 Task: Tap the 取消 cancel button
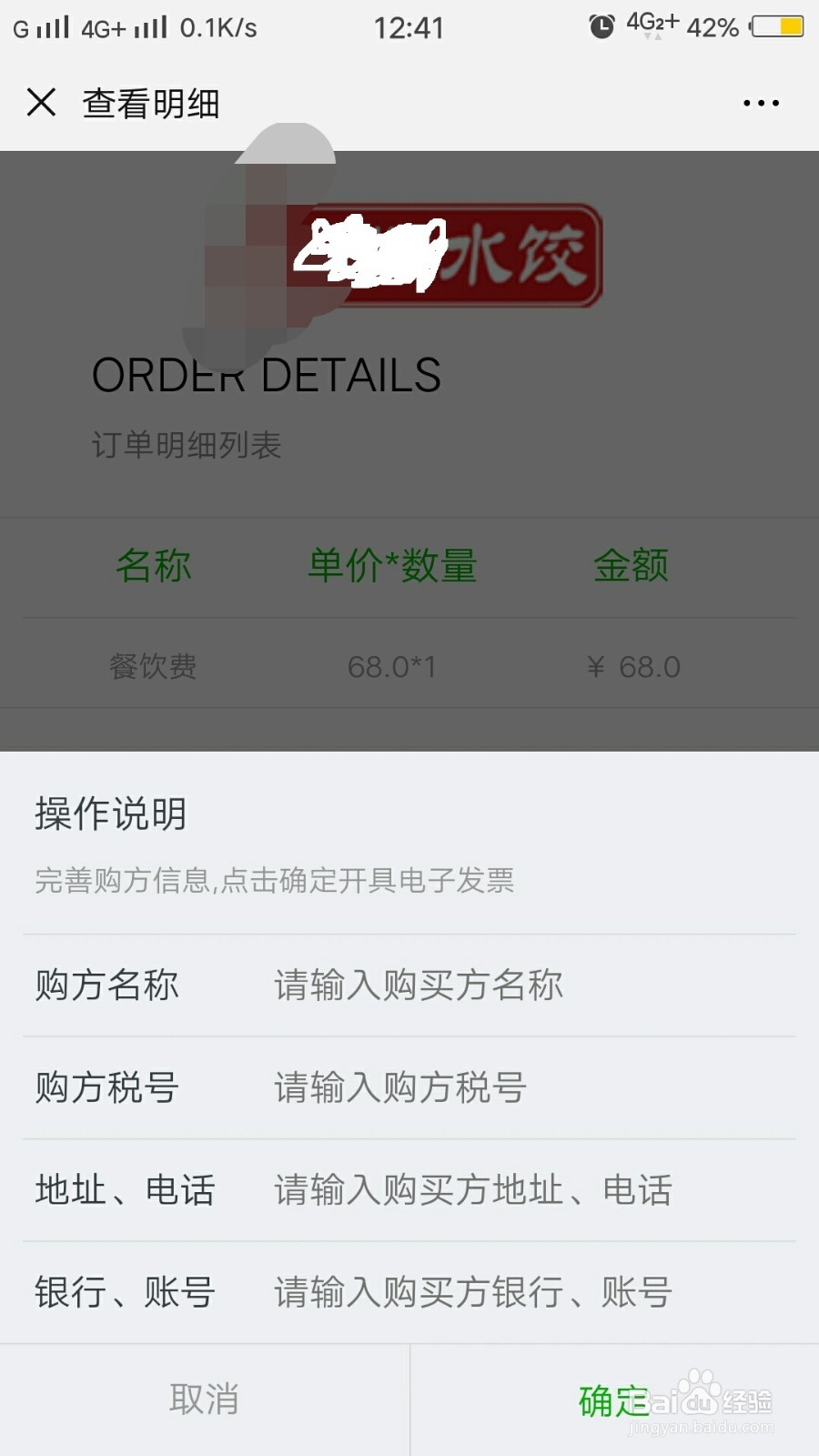(x=202, y=1401)
